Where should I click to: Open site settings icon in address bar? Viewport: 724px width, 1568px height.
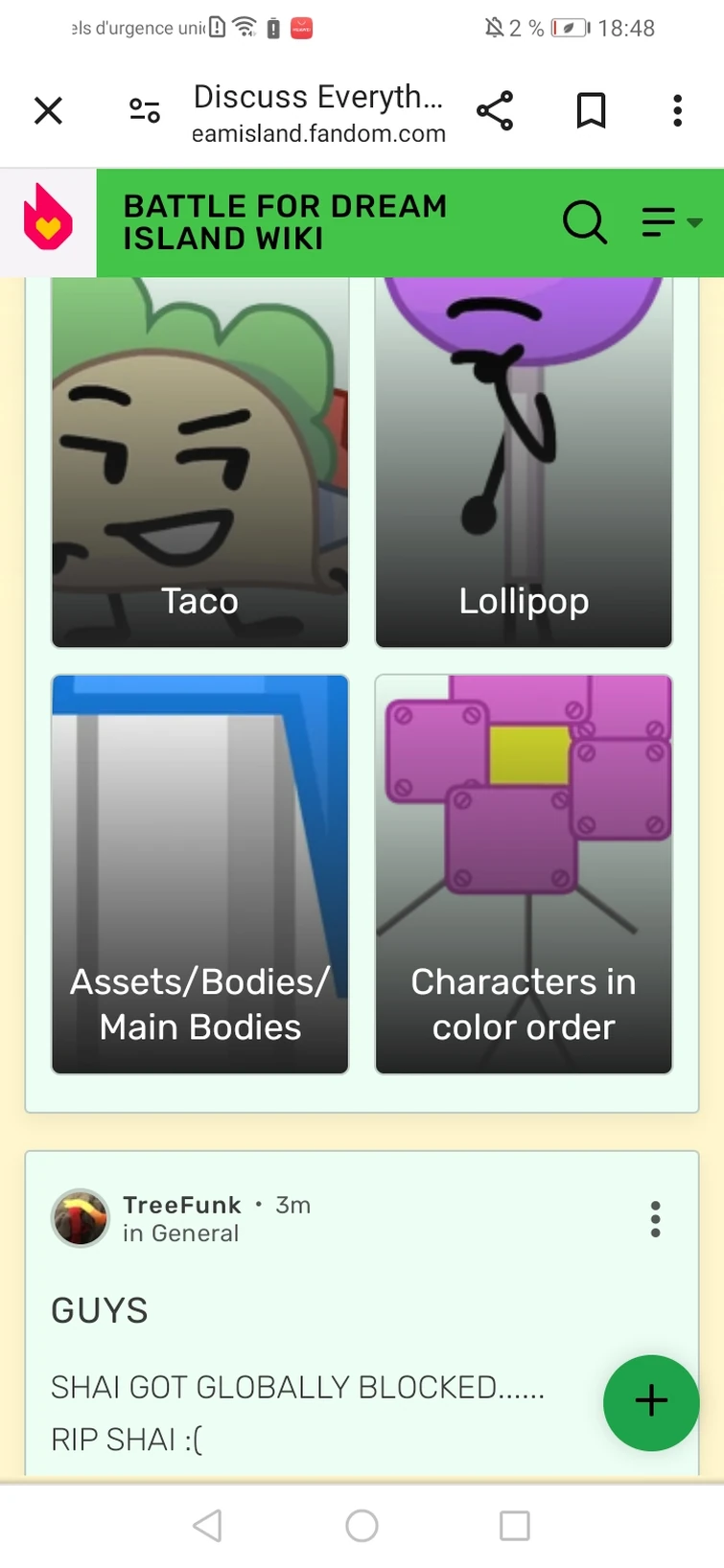click(145, 111)
